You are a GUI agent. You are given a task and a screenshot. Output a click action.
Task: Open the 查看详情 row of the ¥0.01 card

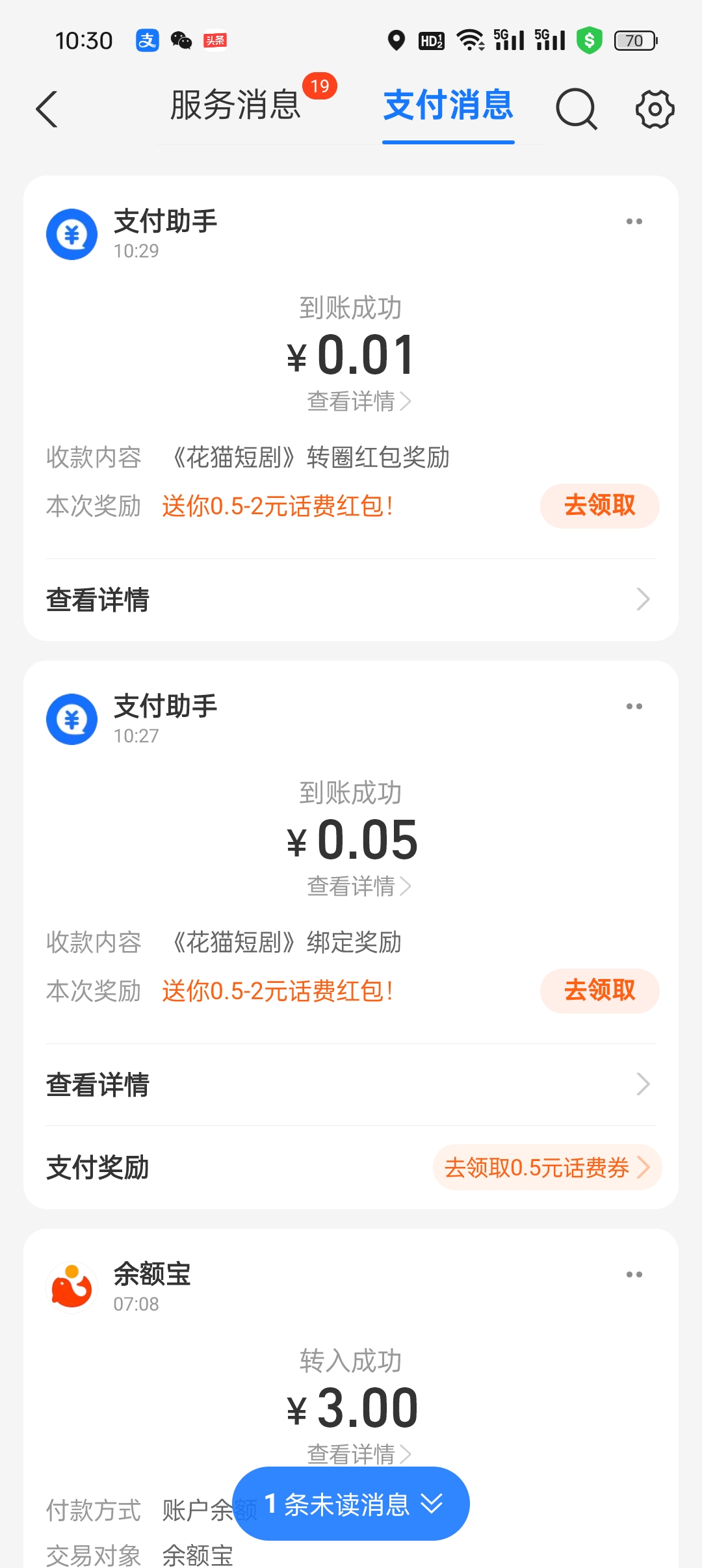351,599
